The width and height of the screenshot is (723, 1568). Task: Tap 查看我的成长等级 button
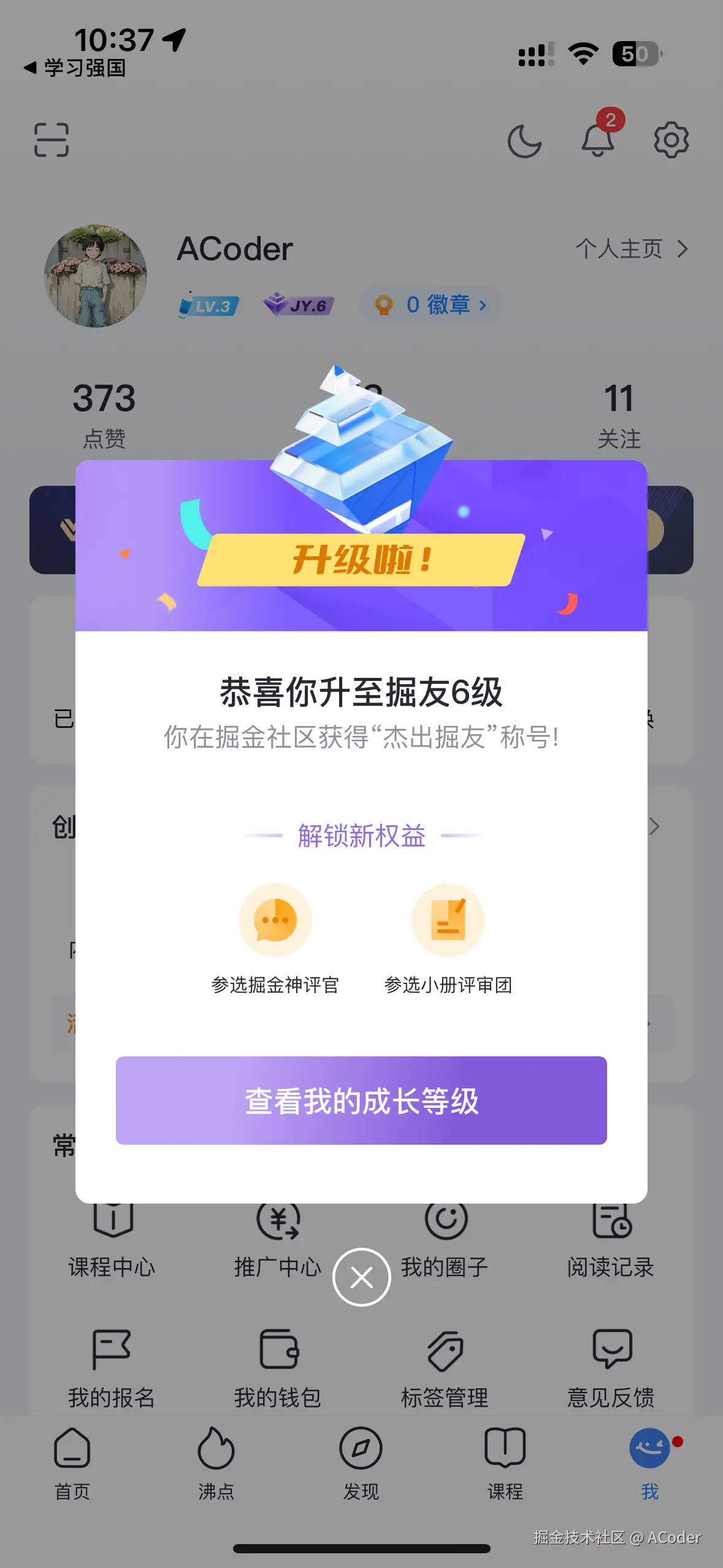(x=361, y=1100)
